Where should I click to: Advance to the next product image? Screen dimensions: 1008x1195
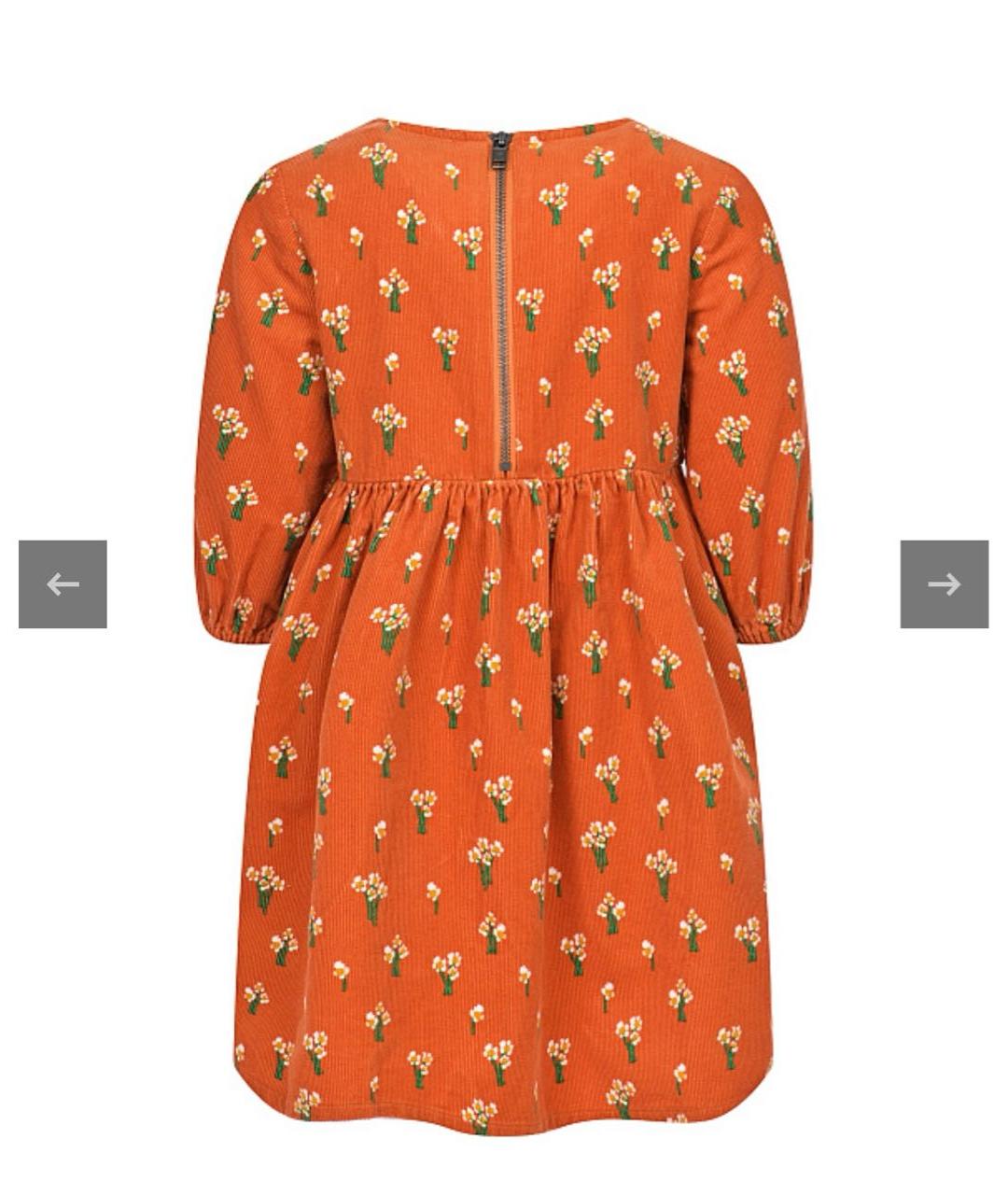coord(944,584)
